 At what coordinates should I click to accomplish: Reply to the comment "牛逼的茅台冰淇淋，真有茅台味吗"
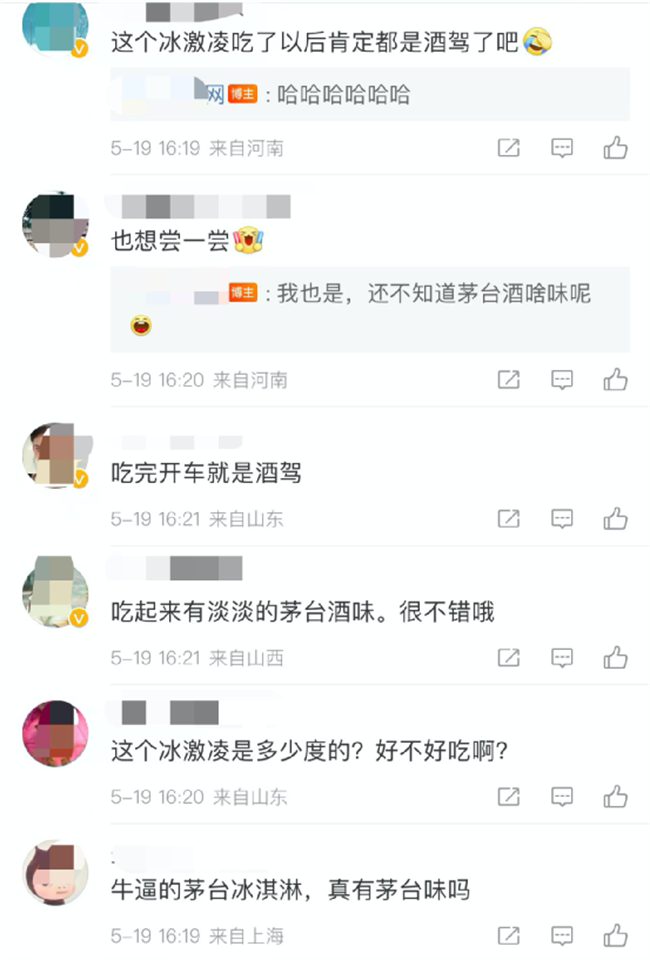(x=562, y=936)
